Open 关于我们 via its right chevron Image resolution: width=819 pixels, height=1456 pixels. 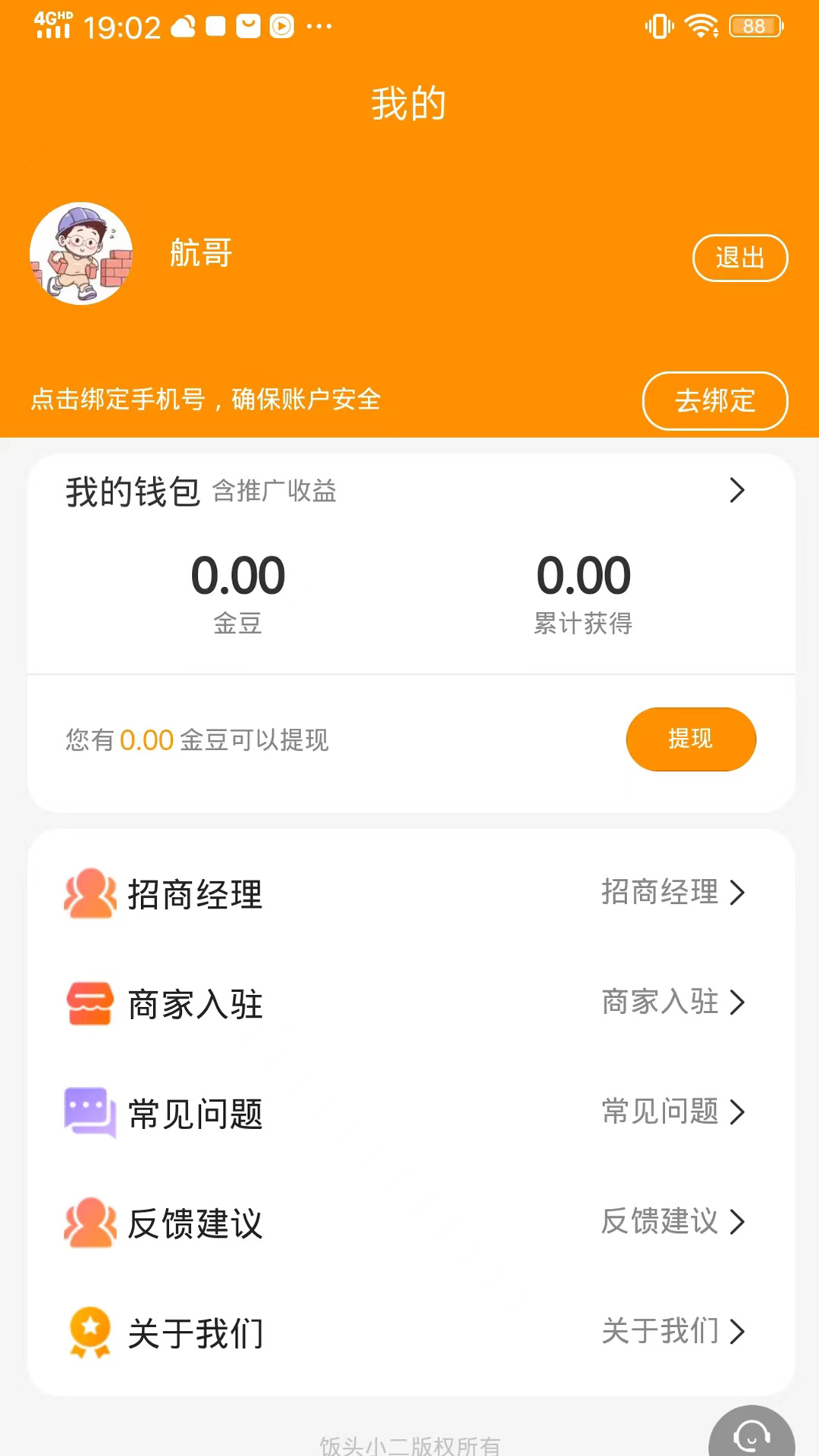tap(737, 1332)
